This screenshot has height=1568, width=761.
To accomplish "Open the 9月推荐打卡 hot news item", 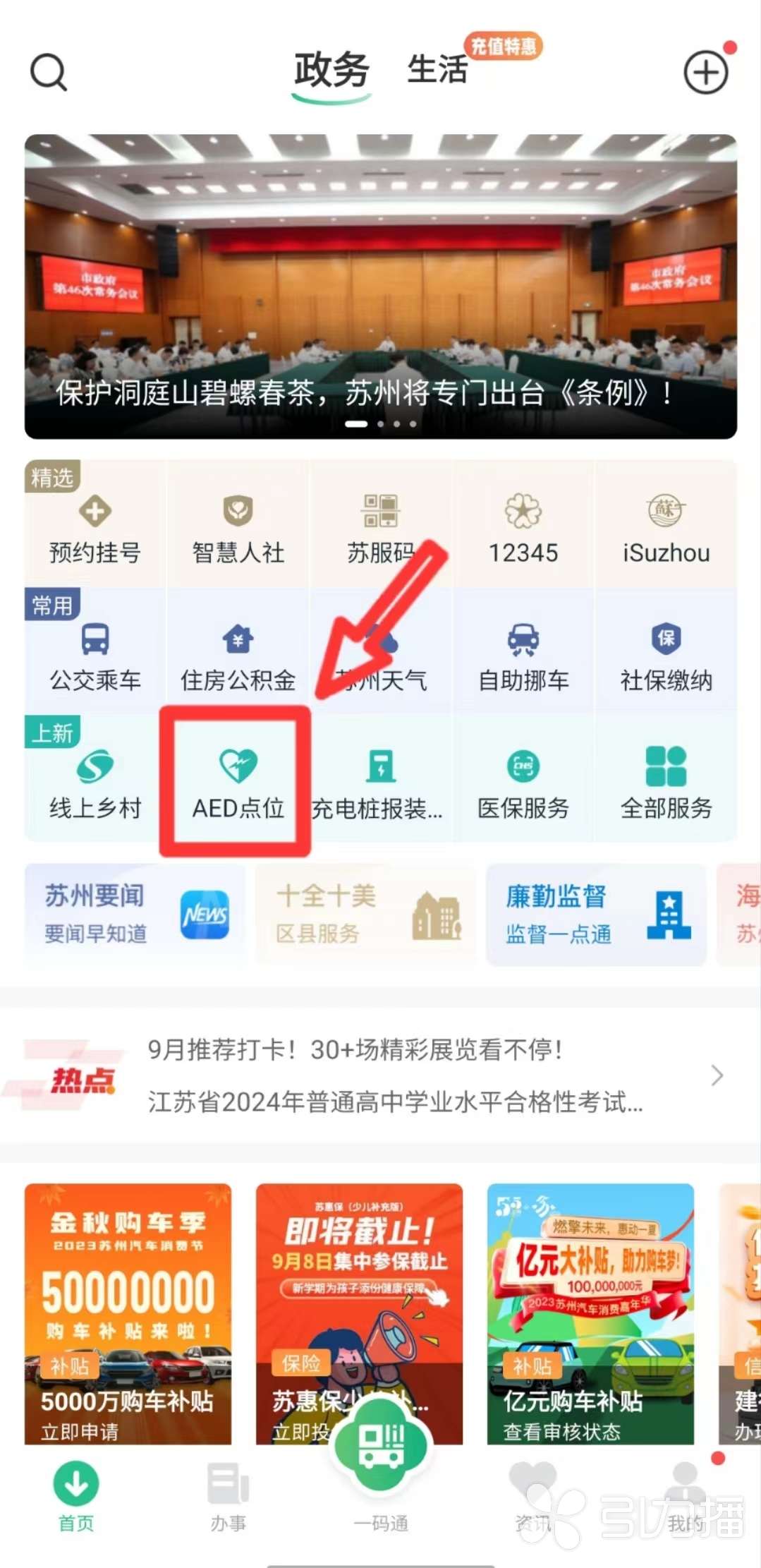I will coord(355,1050).
